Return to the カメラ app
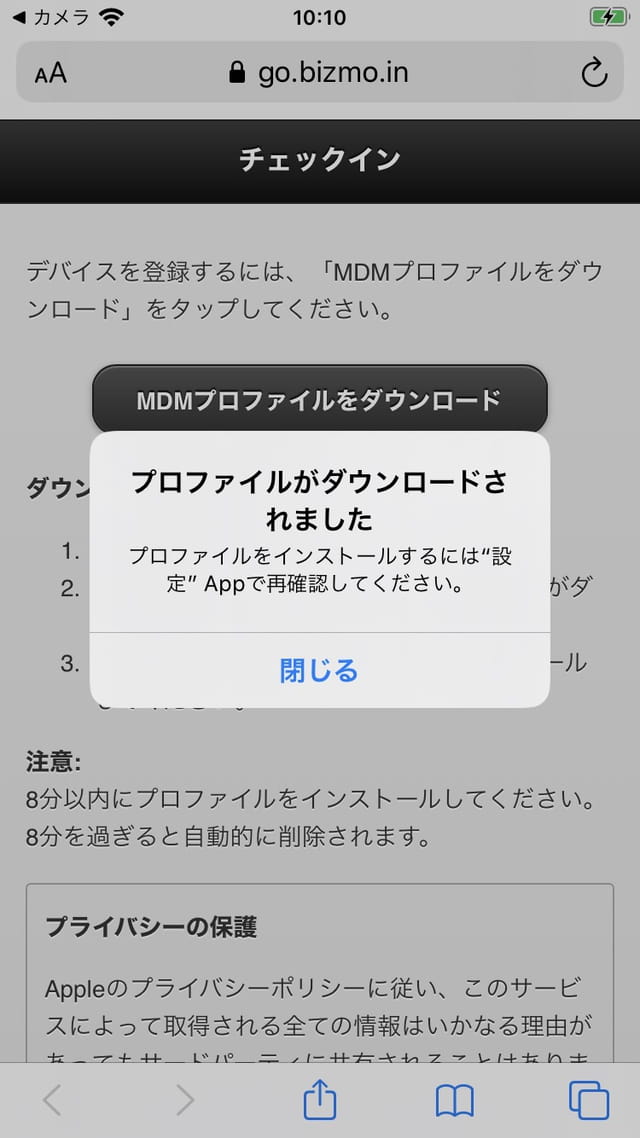This screenshot has width=640, height=1138. coord(50,17)
